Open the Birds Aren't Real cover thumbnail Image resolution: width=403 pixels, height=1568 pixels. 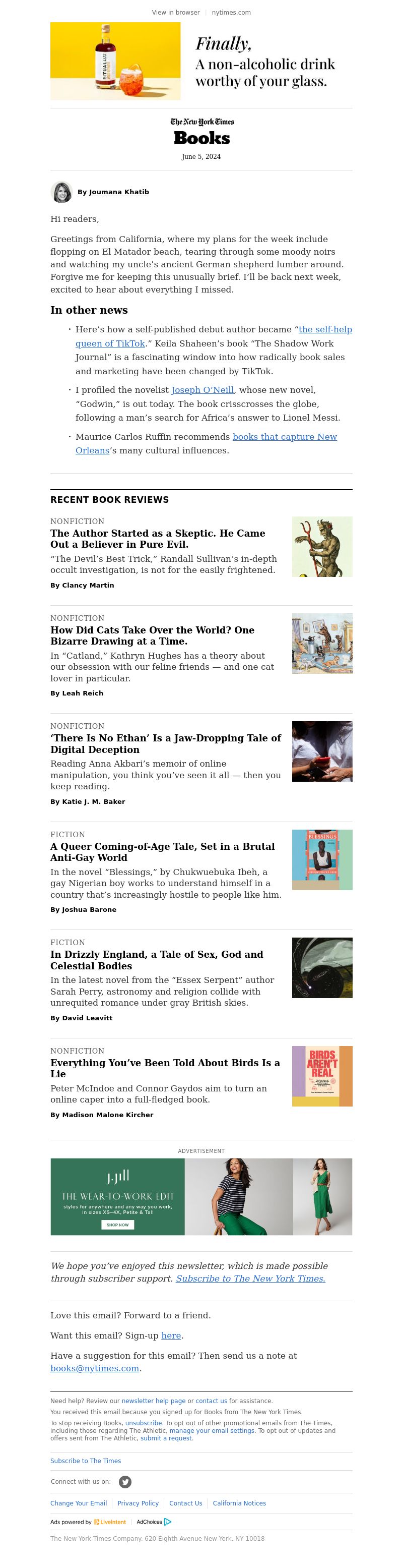(x=321, y=1076)
